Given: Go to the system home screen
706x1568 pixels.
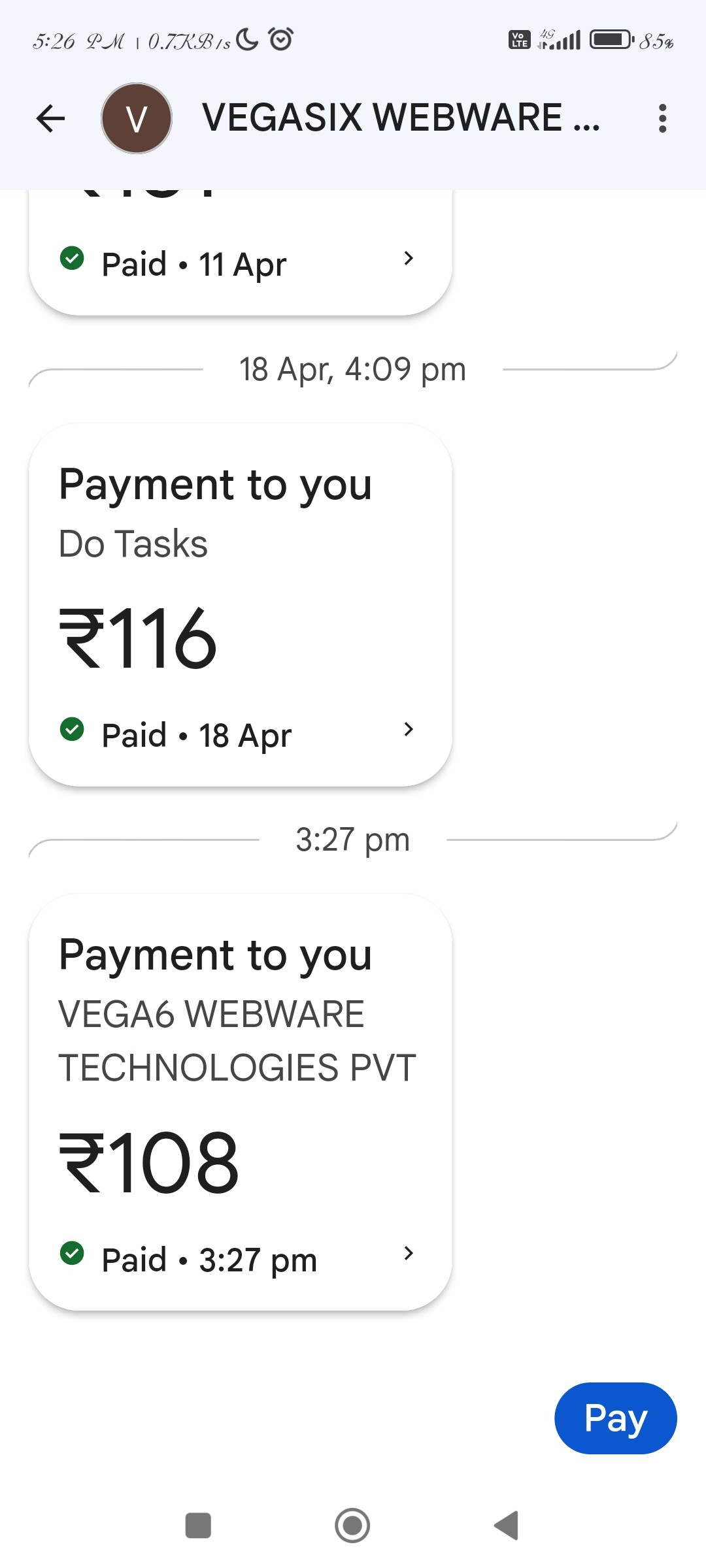Looking at the screenshot, I should pyautogui.click(x=352, y=1526).
